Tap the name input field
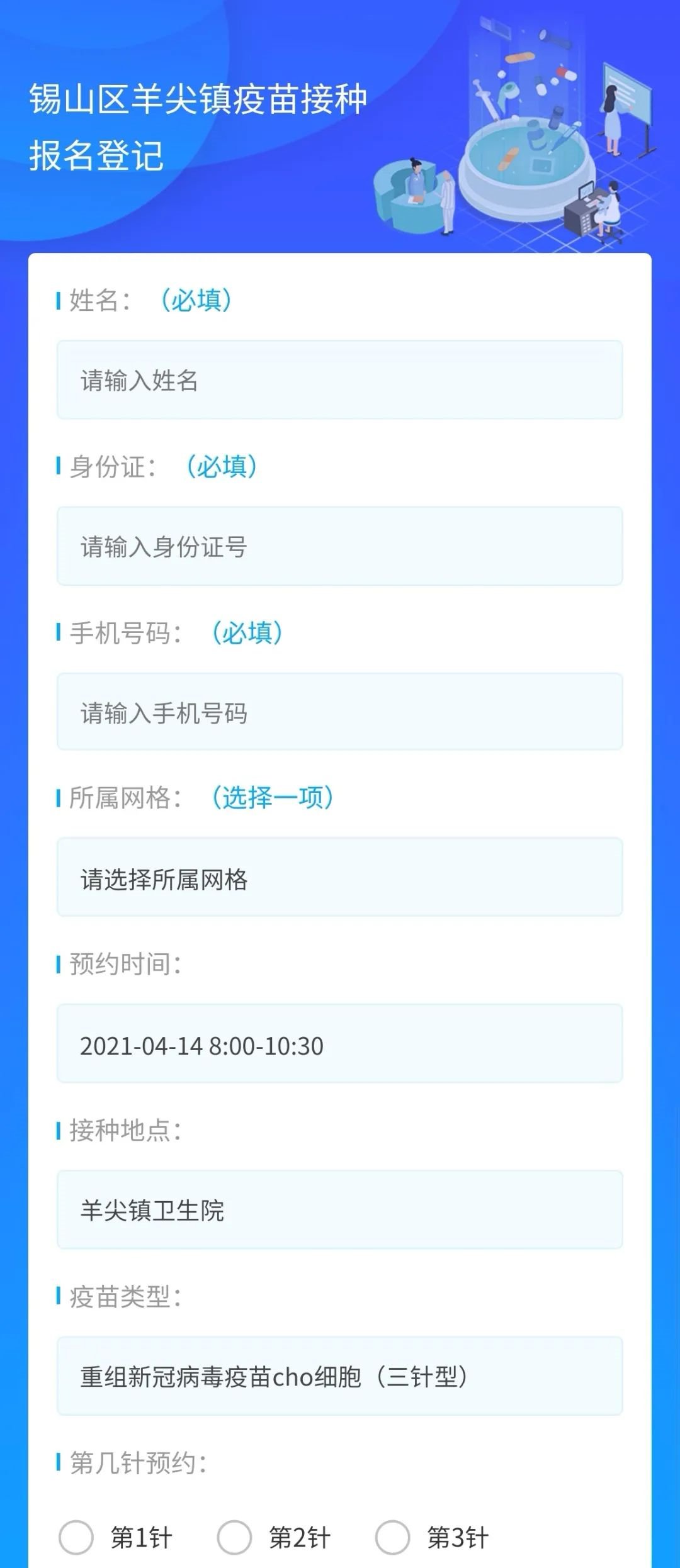The image size is (680, 1568). [339, 380]
